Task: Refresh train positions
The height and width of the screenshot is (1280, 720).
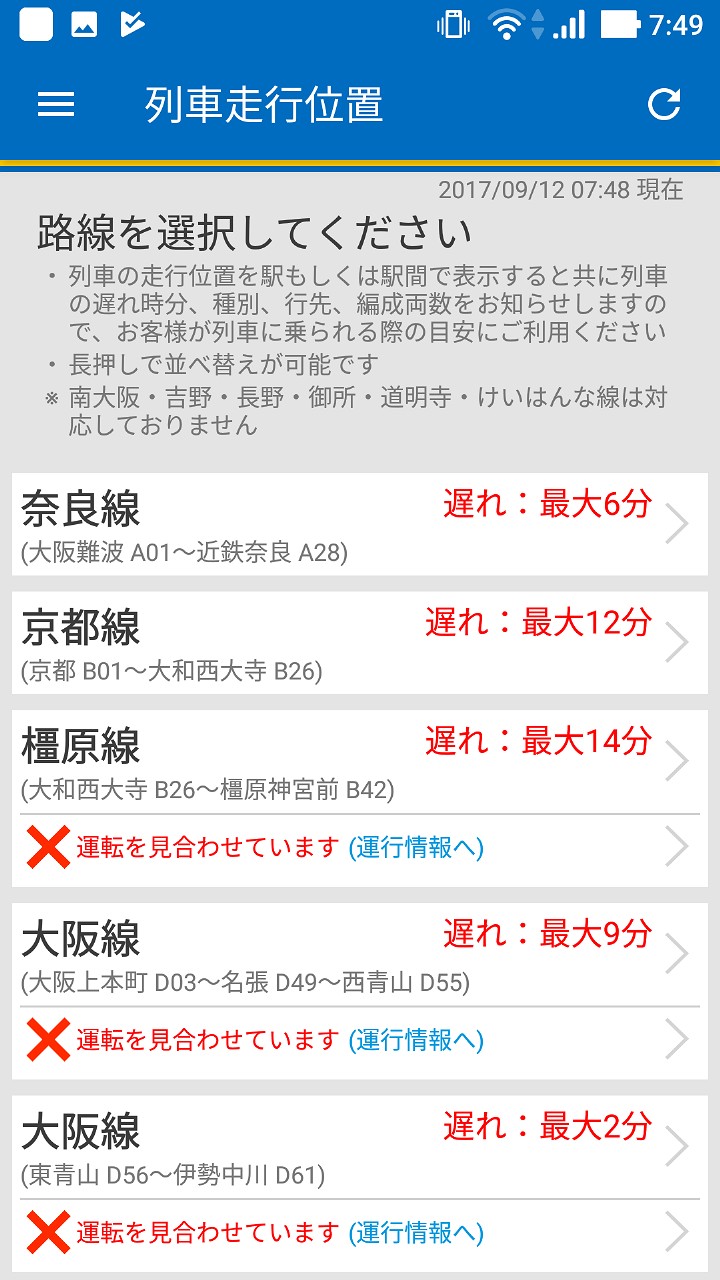Action: pyautogui.click(x=664, y=104)
